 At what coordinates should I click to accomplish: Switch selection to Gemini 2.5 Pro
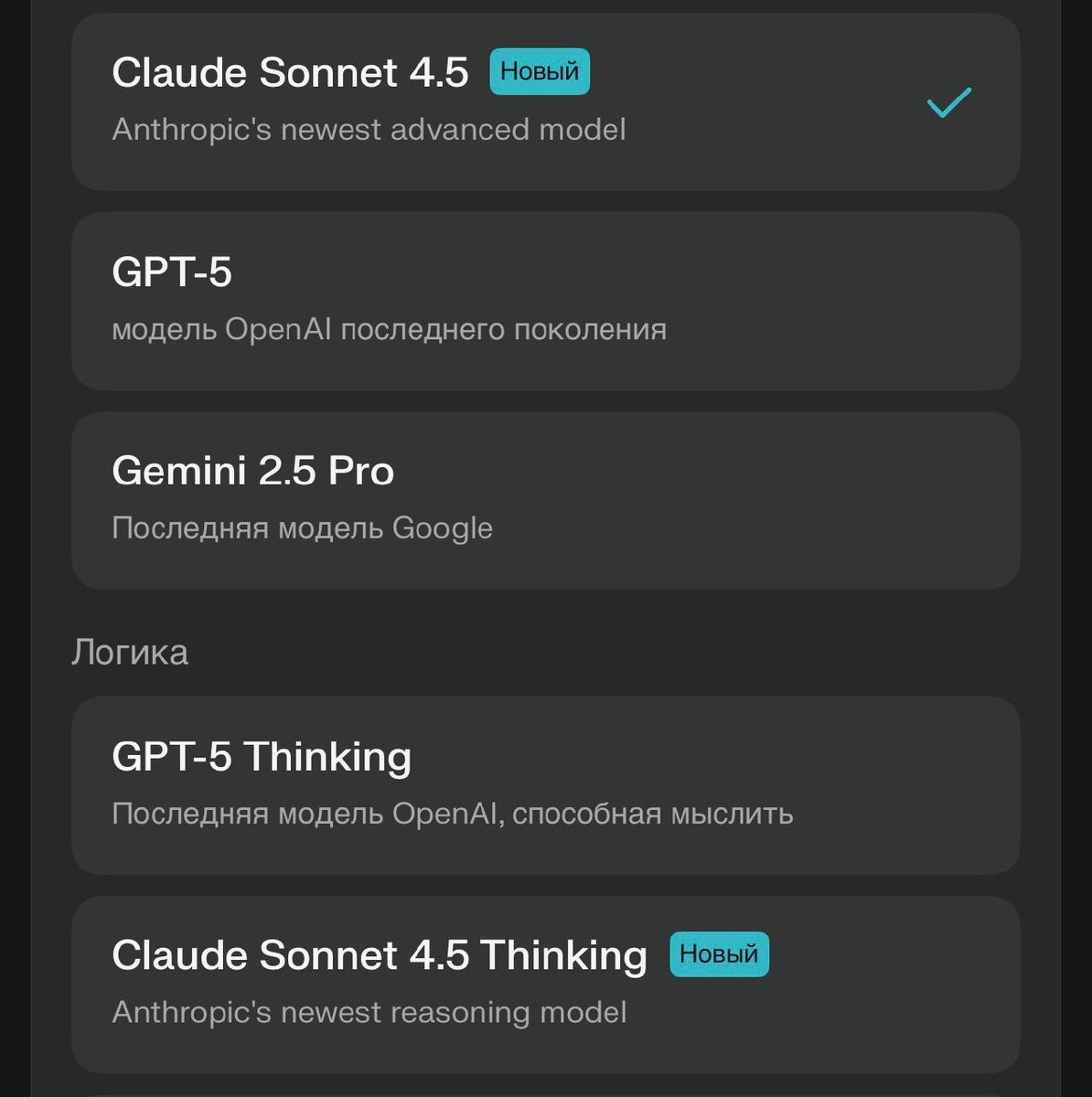pyautogui.click(x=546, y=498)
